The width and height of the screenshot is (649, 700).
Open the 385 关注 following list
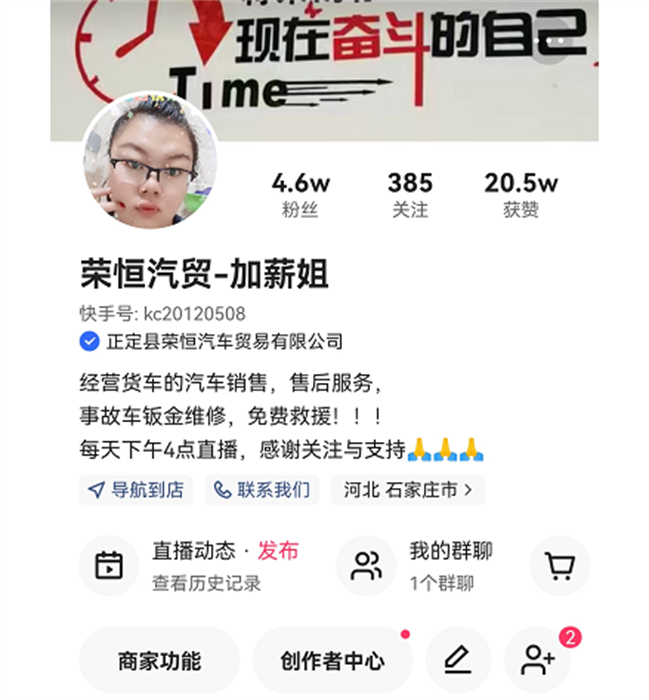(410, 194)
